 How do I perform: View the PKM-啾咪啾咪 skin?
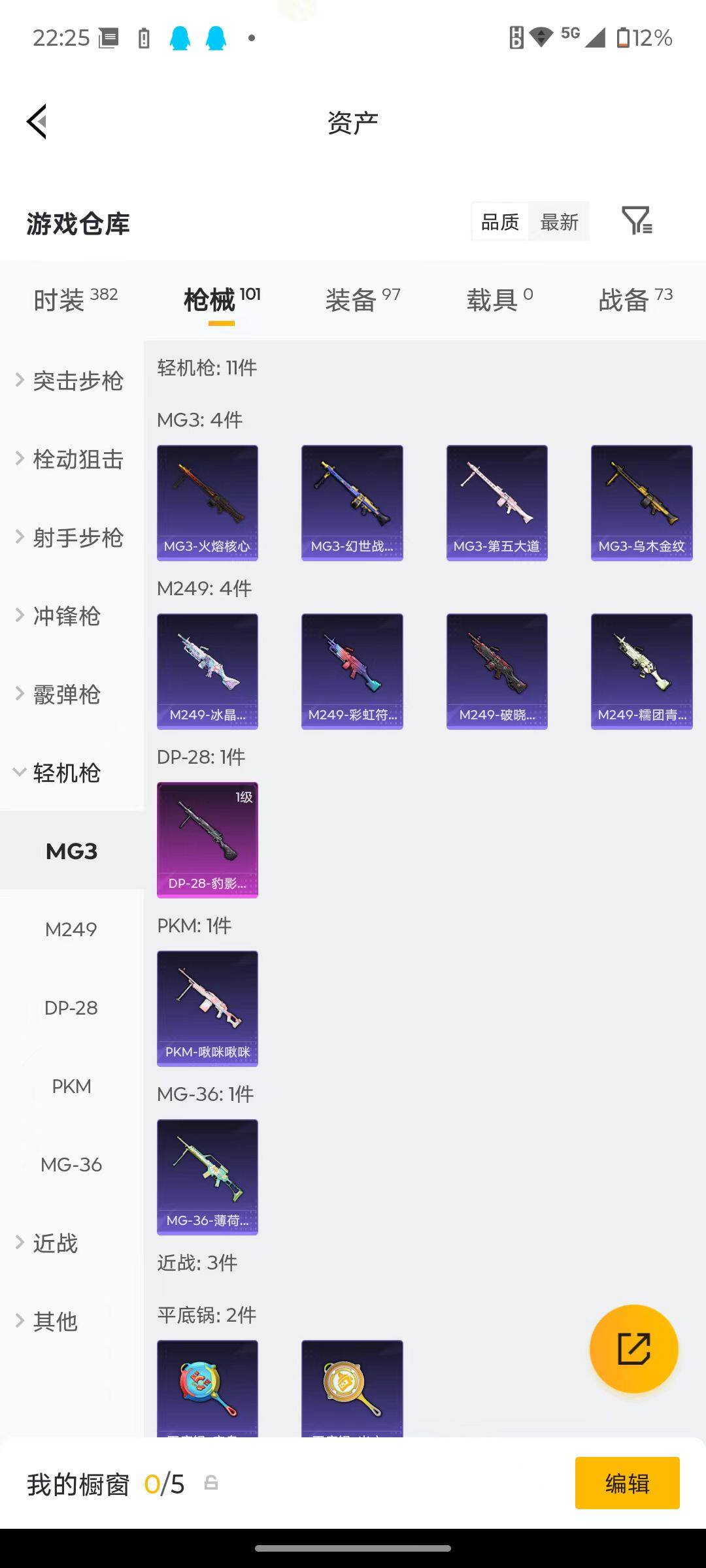[207, 1008]
